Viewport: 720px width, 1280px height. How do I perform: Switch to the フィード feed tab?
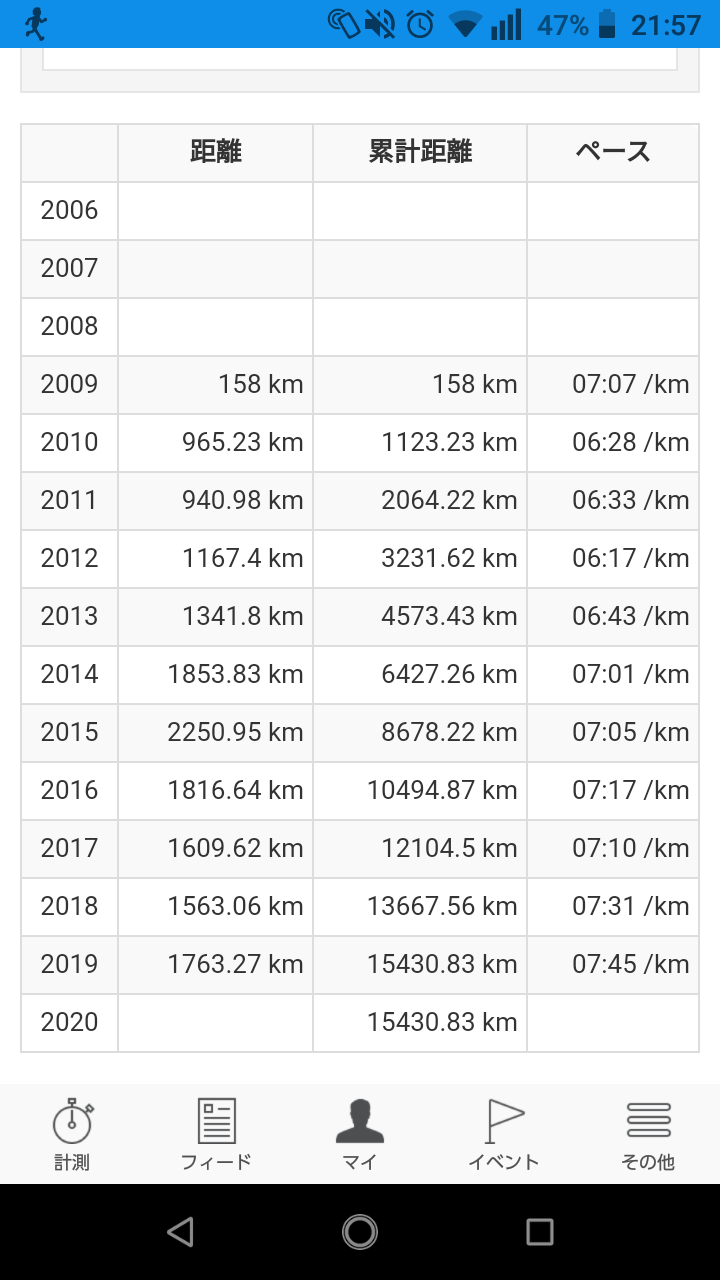[216, 1135]
